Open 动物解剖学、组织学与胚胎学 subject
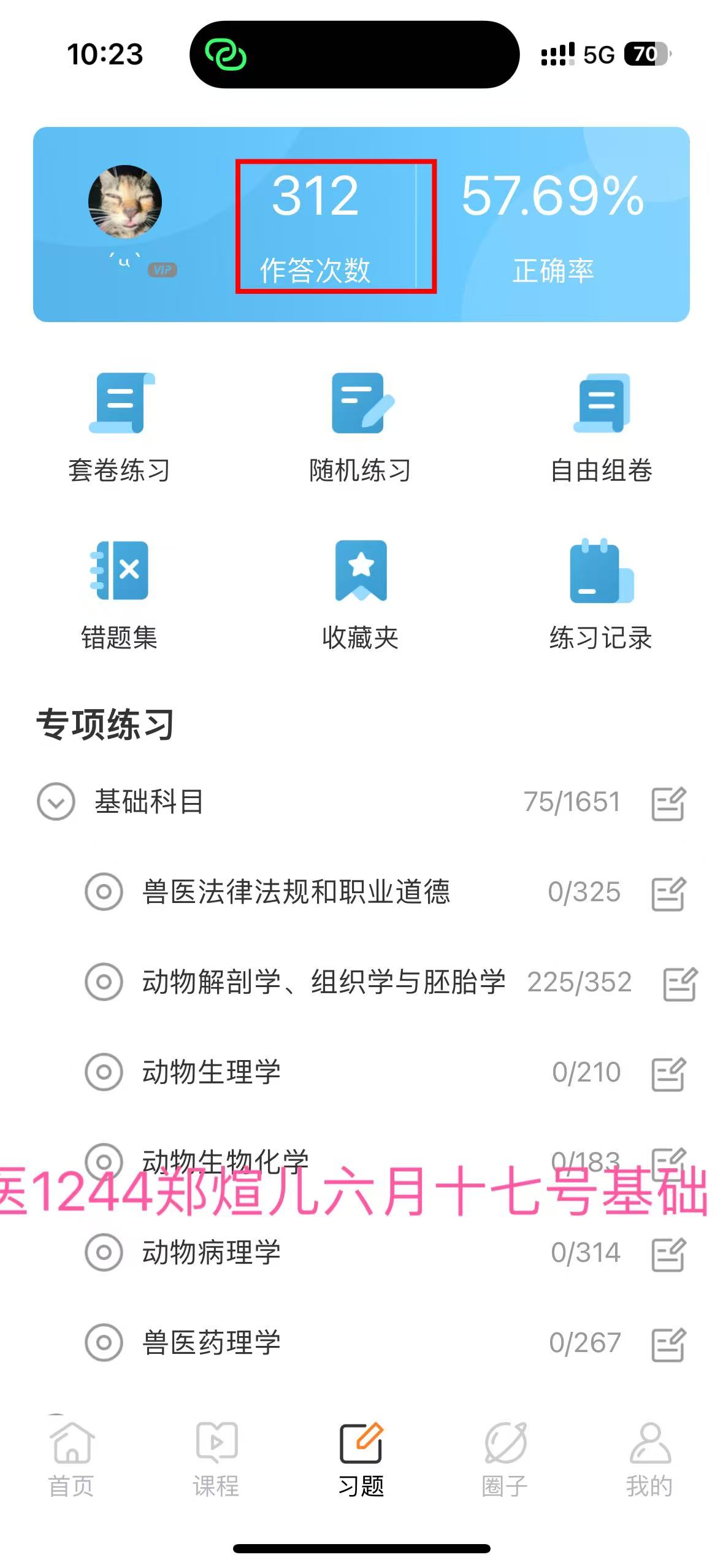Screen dimensions: 723x1568 [324, 982]
